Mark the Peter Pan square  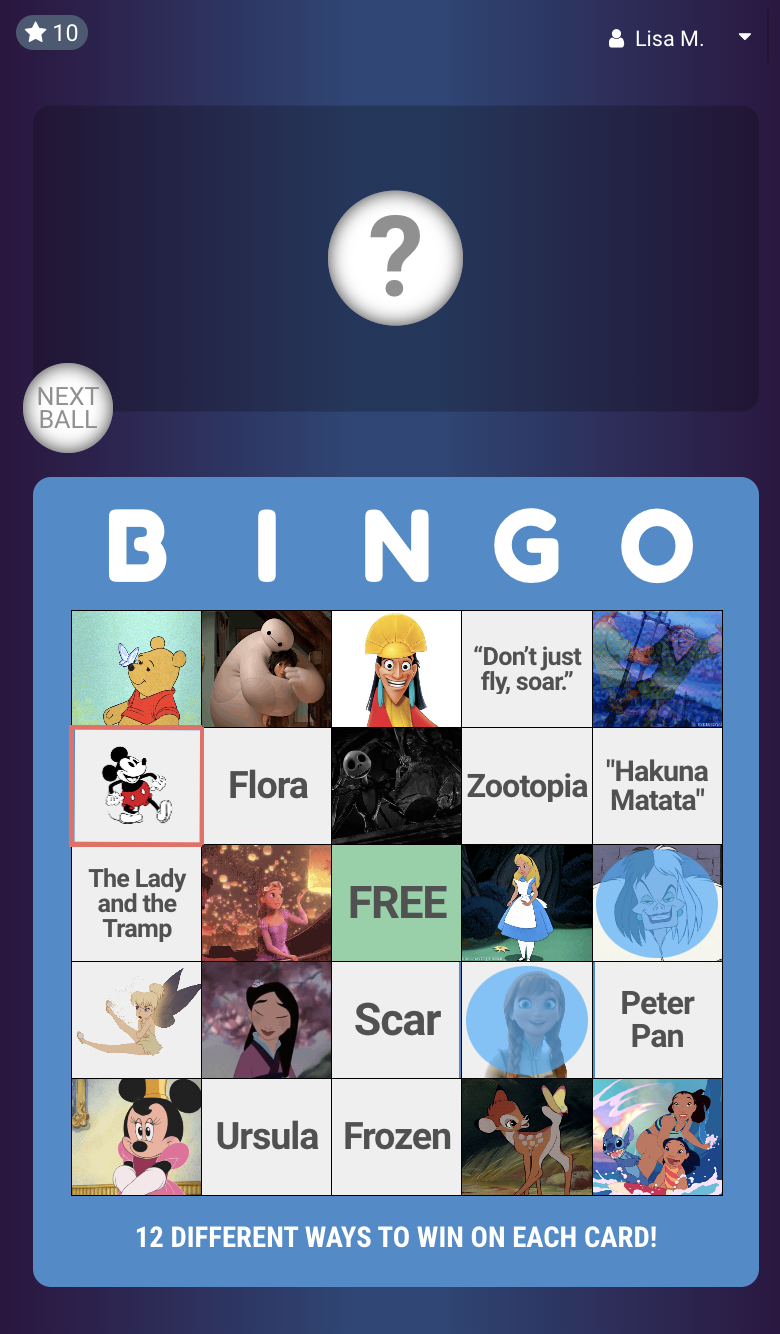pos(657,1020)
